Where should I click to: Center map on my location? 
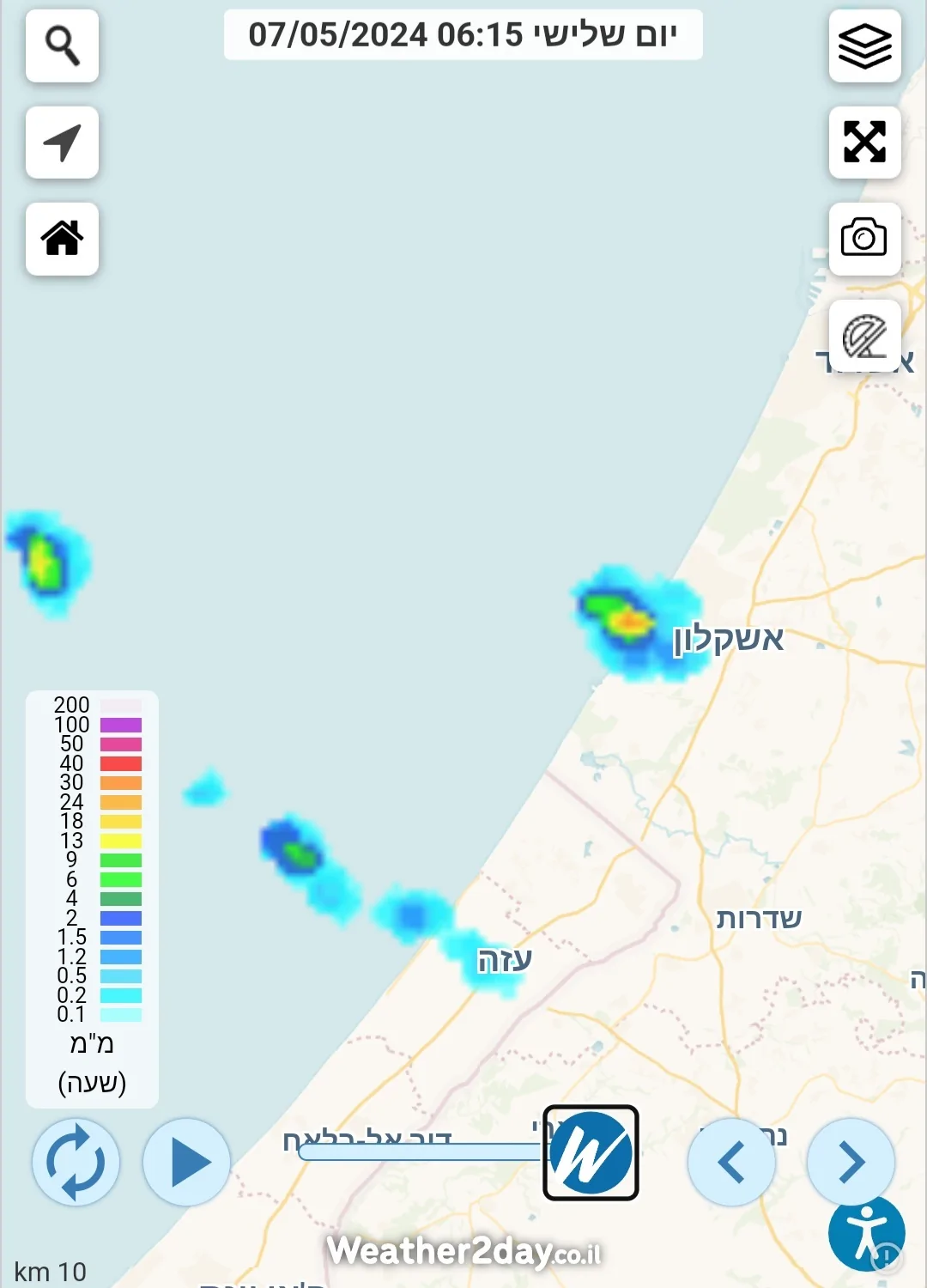[x=62, y=143]
